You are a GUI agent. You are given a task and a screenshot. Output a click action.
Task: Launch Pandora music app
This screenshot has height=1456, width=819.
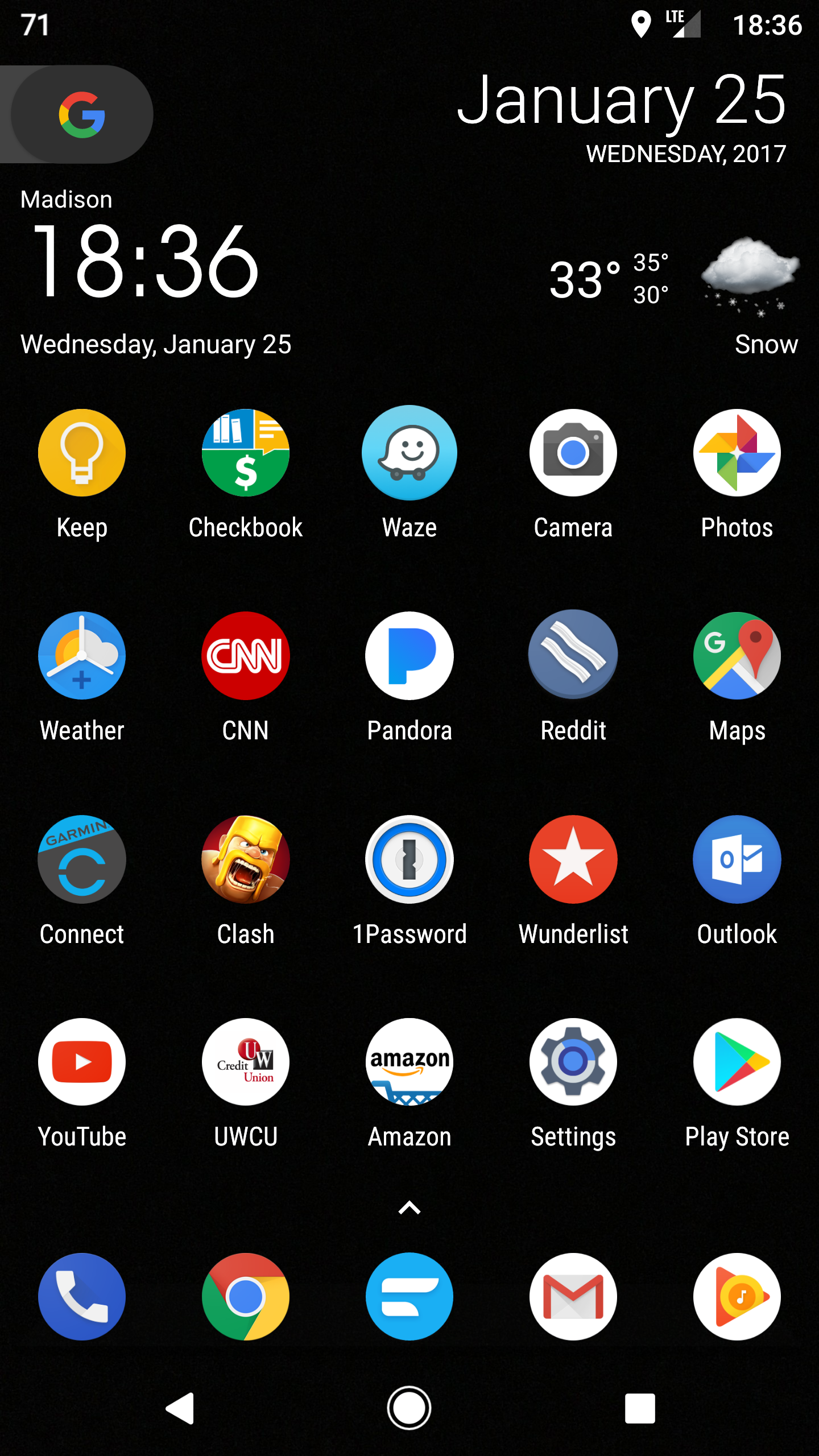point(409,656)
